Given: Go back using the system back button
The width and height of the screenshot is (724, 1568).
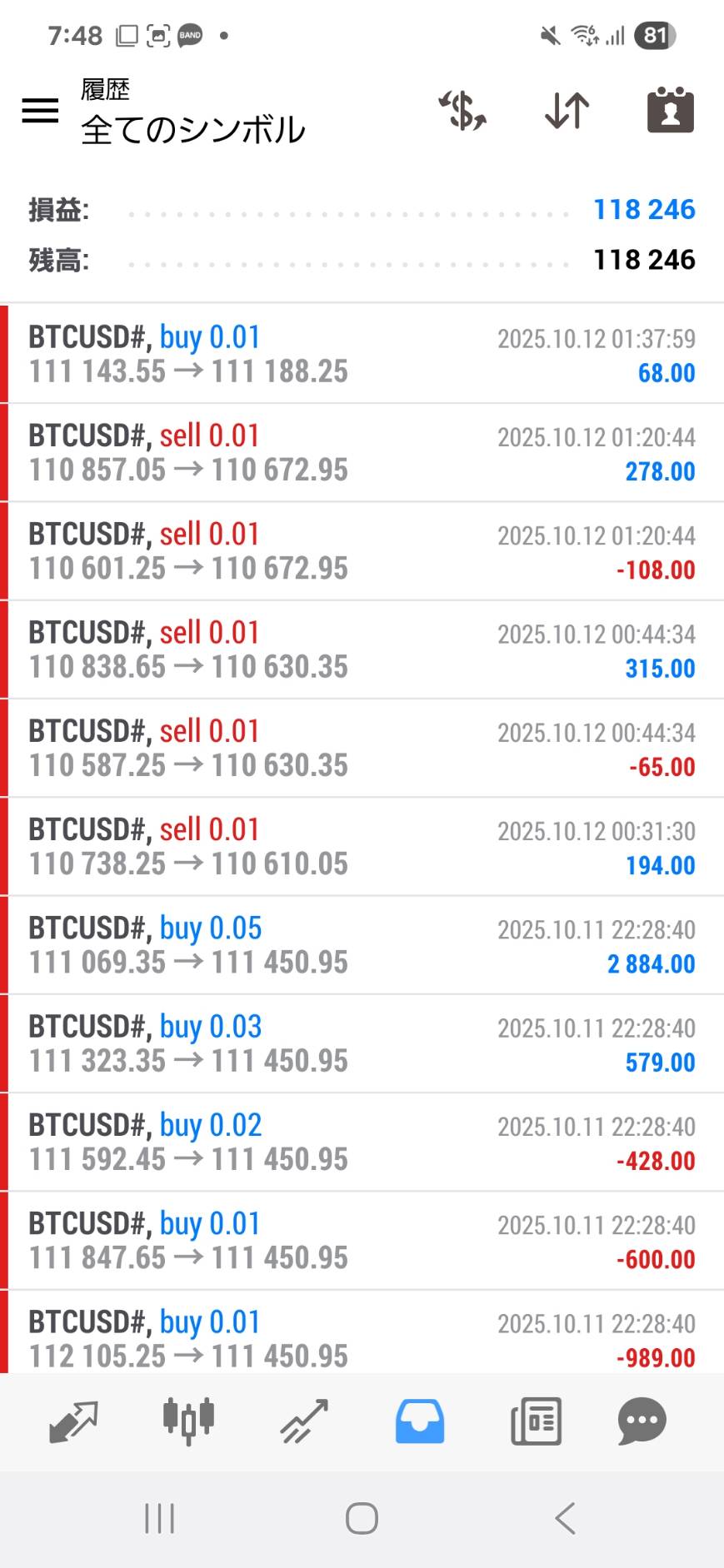Looking at the screenshot, I should tap(565, 1518).
